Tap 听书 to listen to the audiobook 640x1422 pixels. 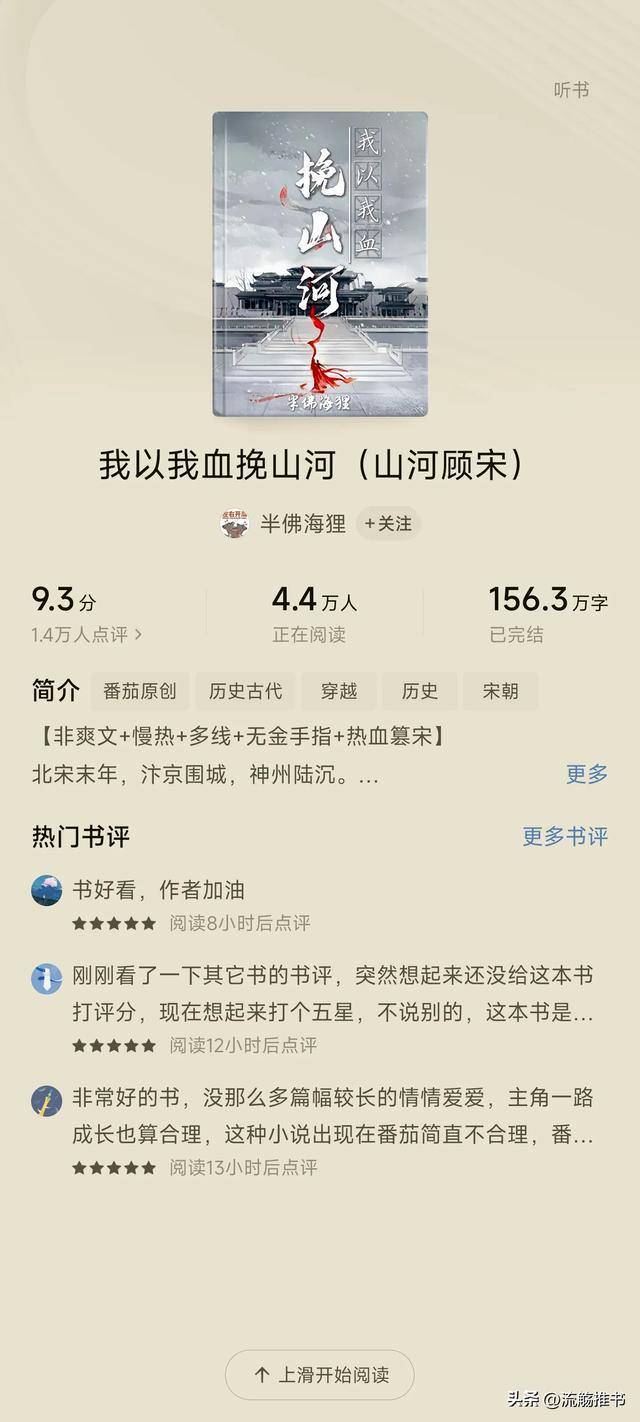(572, 90)
